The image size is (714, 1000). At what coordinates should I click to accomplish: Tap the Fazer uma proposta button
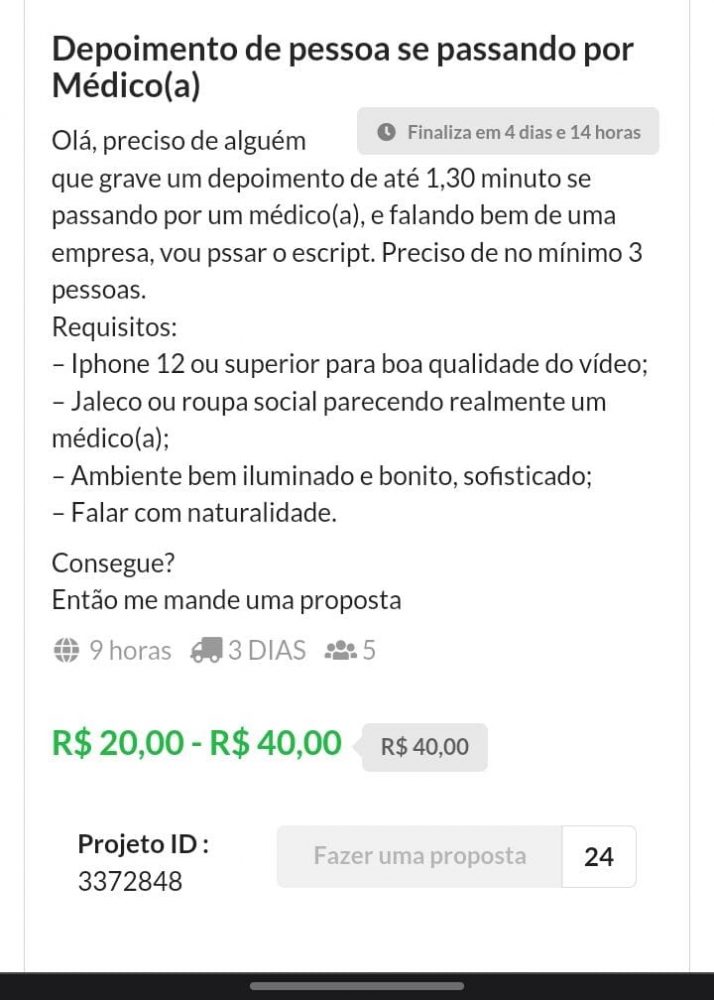[x=420, y=856]
